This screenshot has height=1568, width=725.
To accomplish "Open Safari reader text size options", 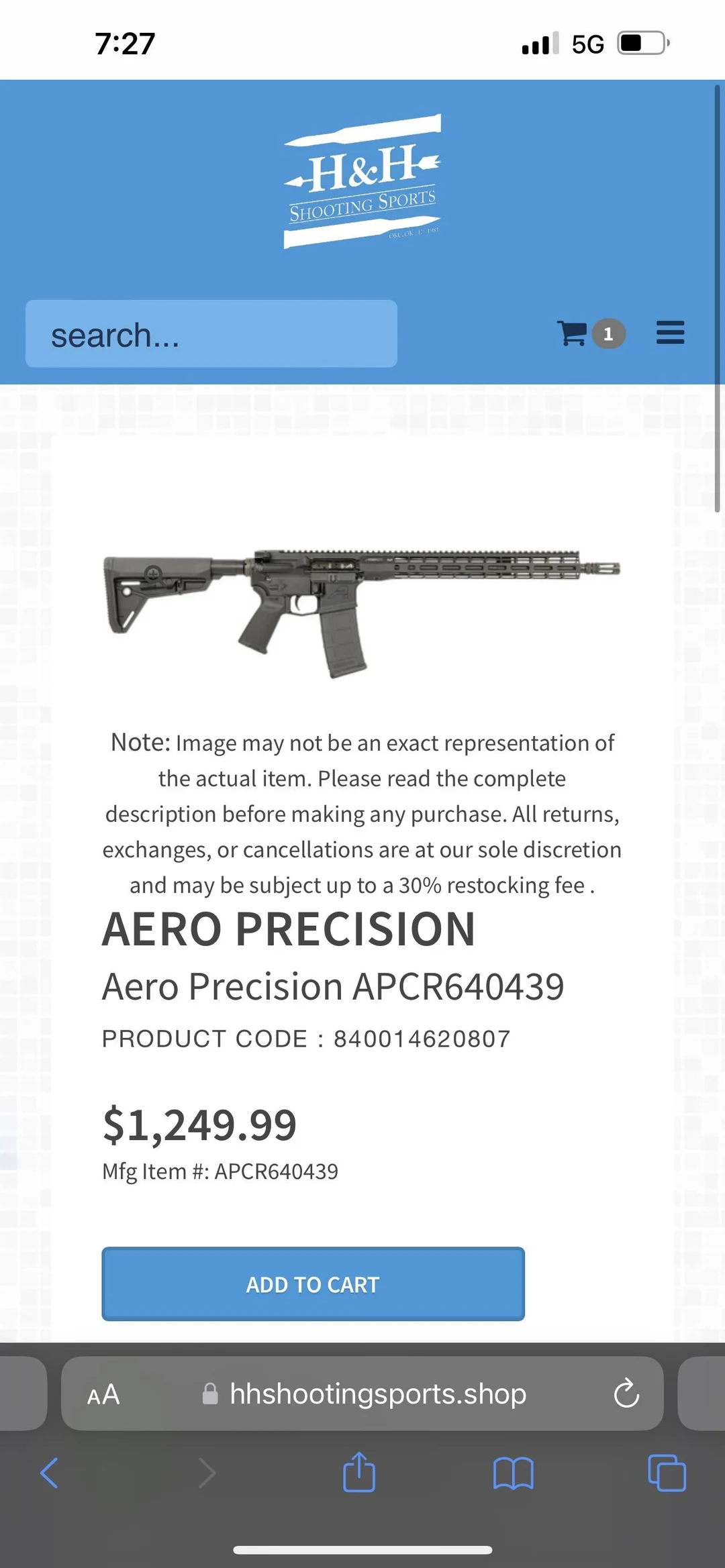I will tap(104, 1395).
